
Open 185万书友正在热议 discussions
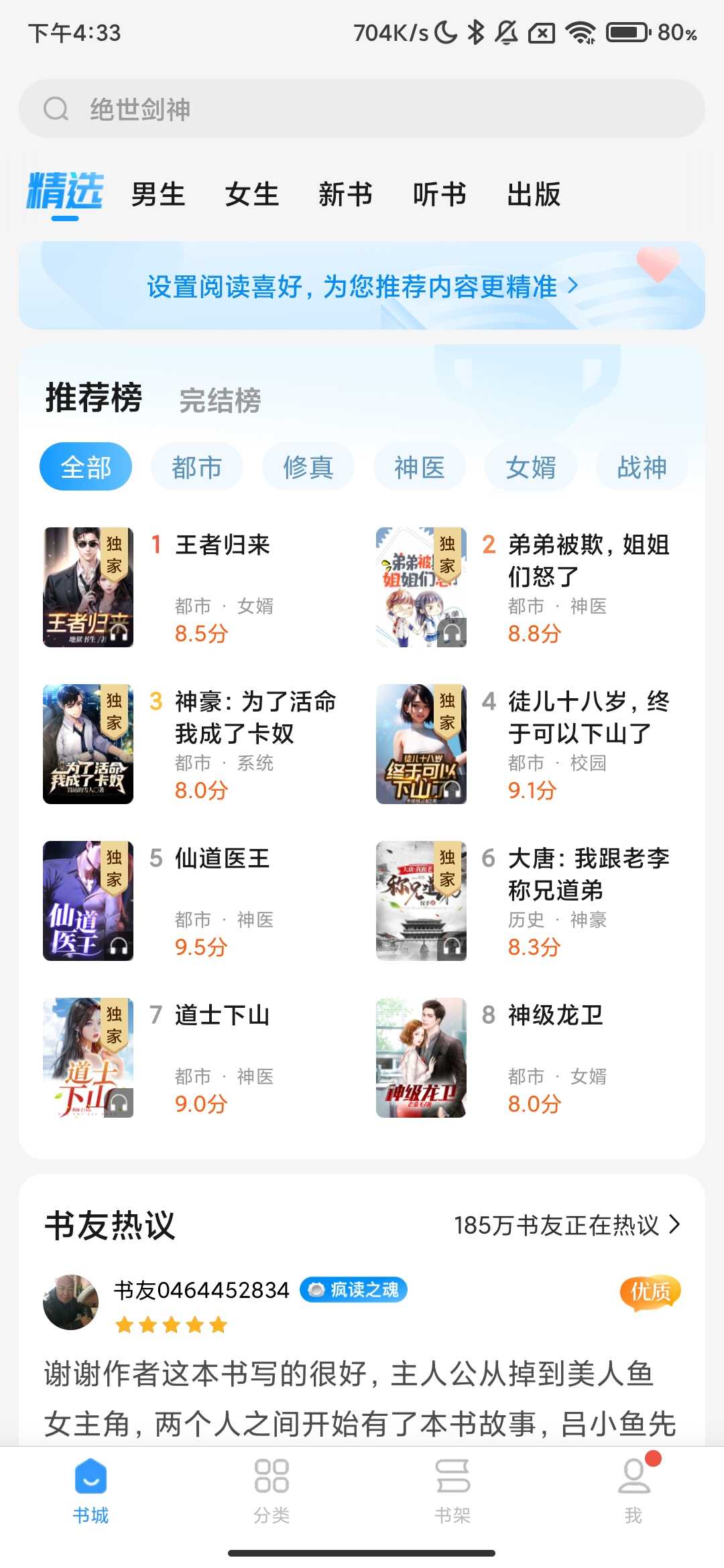(566, 1226)
